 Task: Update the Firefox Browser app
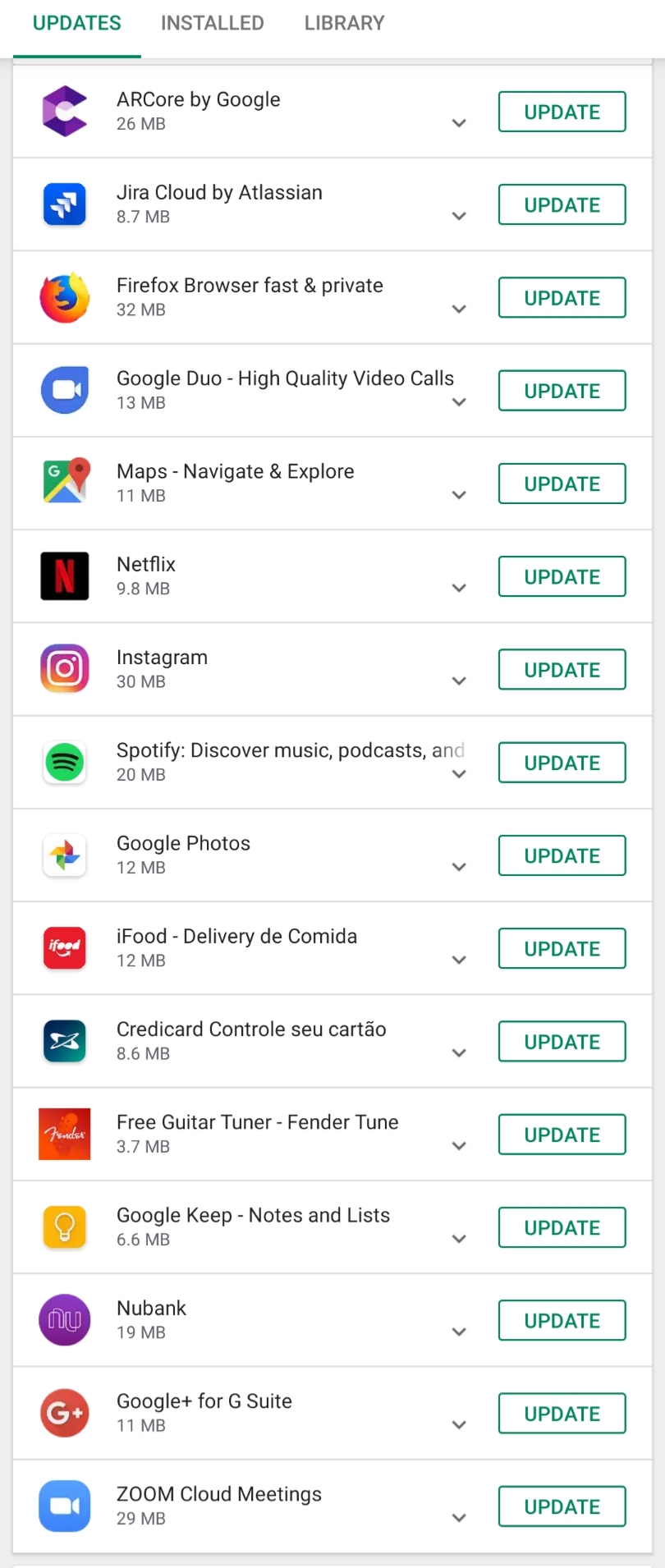coord(562,298)
